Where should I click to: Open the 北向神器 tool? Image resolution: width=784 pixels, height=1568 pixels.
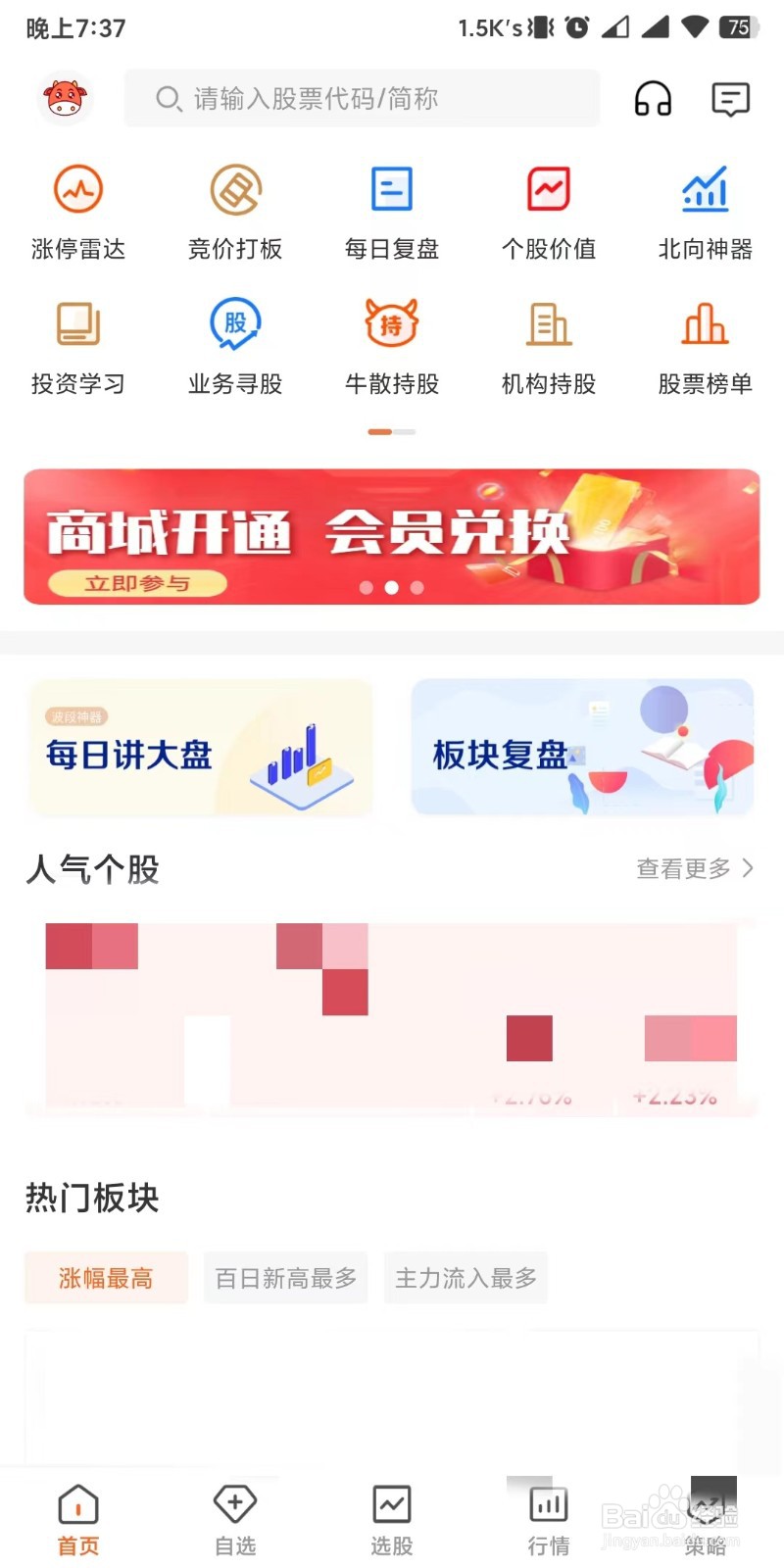pos(705,211)
